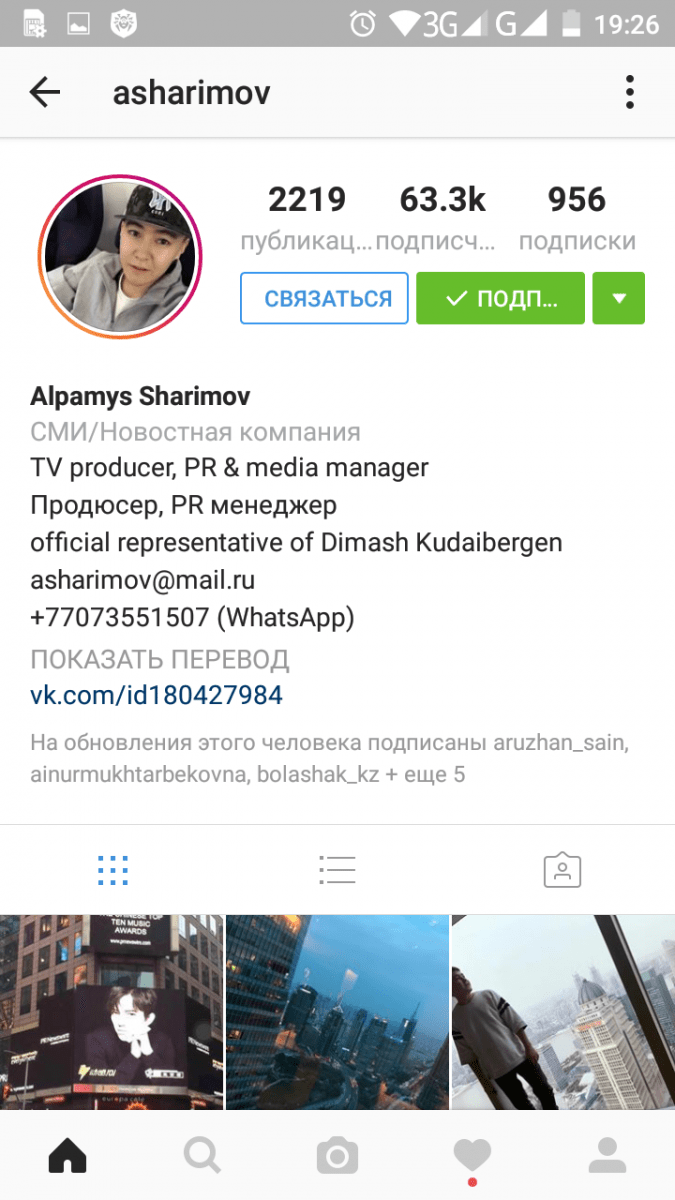View the 63.3k followers list

coord(442,215)
